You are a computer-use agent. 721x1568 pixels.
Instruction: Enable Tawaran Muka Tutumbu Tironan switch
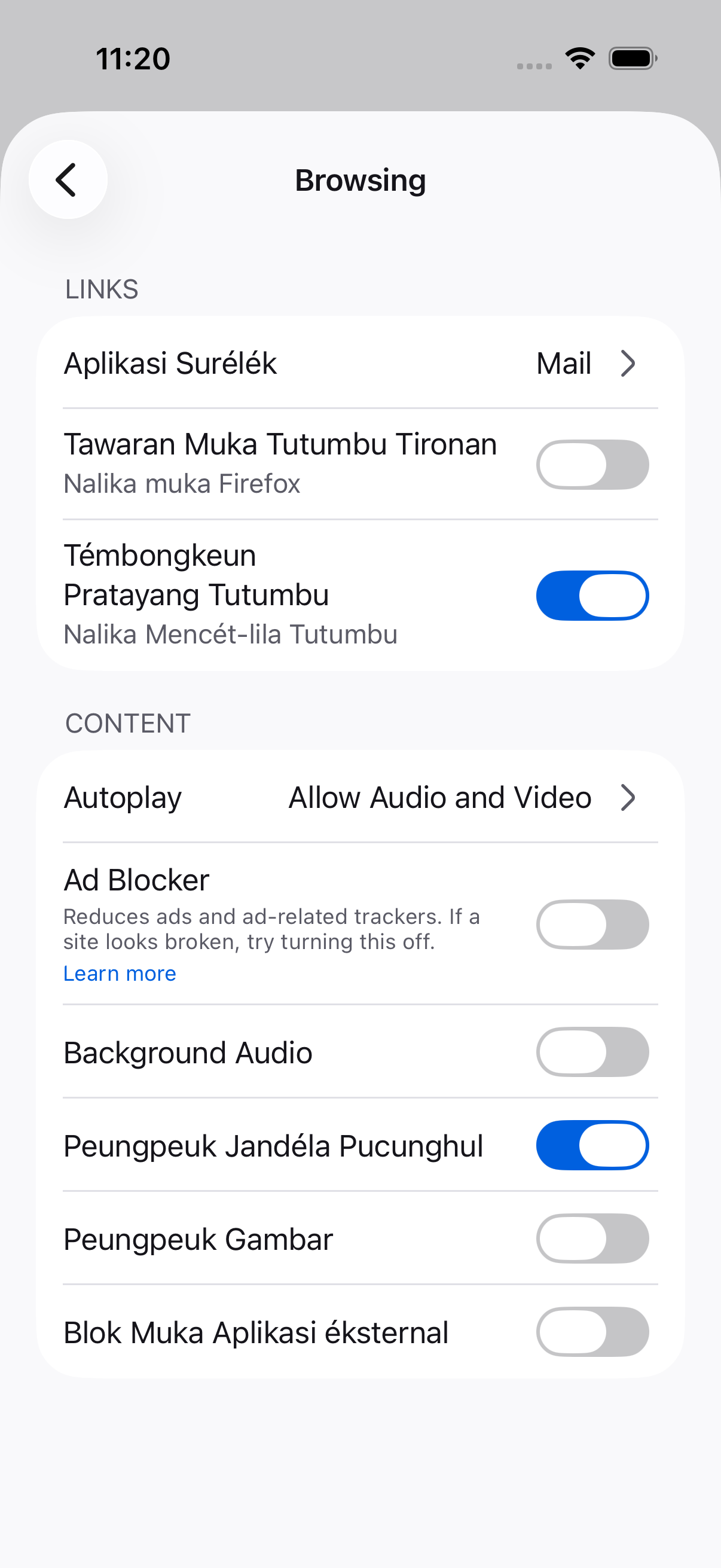(x=592, y=465)
